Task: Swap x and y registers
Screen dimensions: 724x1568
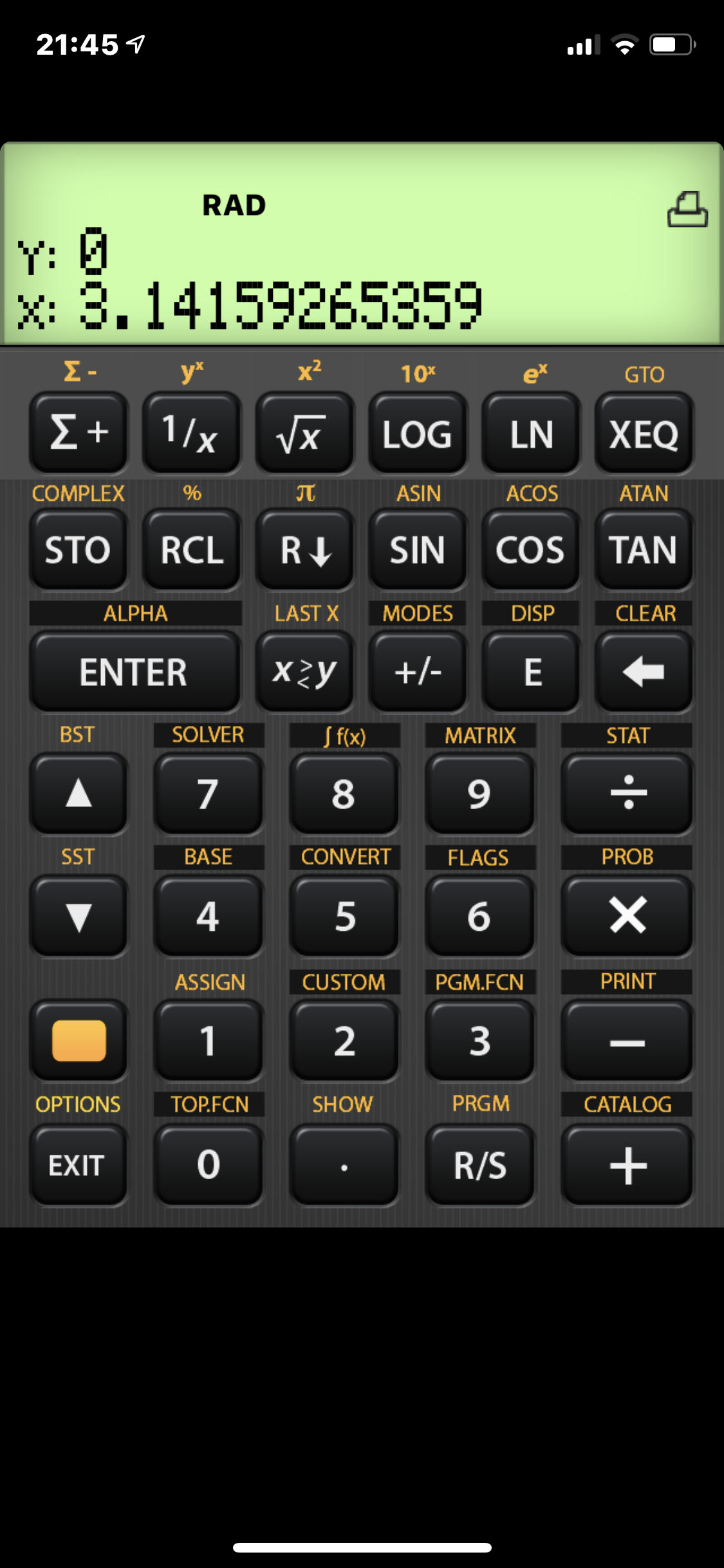Action: pyautogui.click(x=304, y=671)
